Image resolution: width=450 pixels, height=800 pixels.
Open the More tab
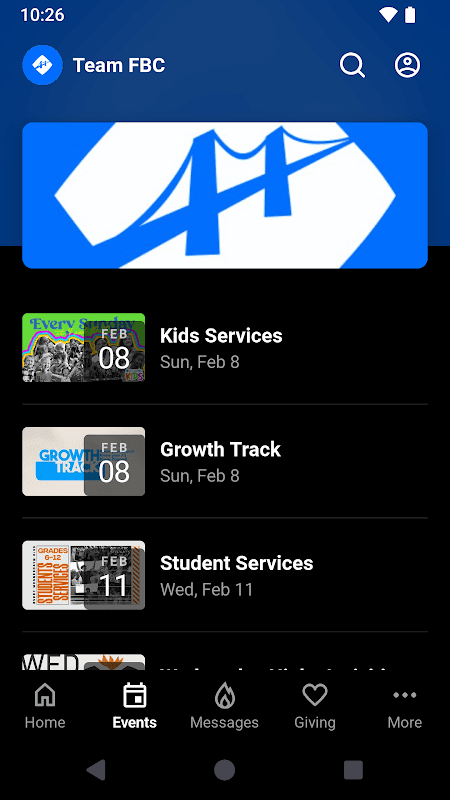click(405, 707)
